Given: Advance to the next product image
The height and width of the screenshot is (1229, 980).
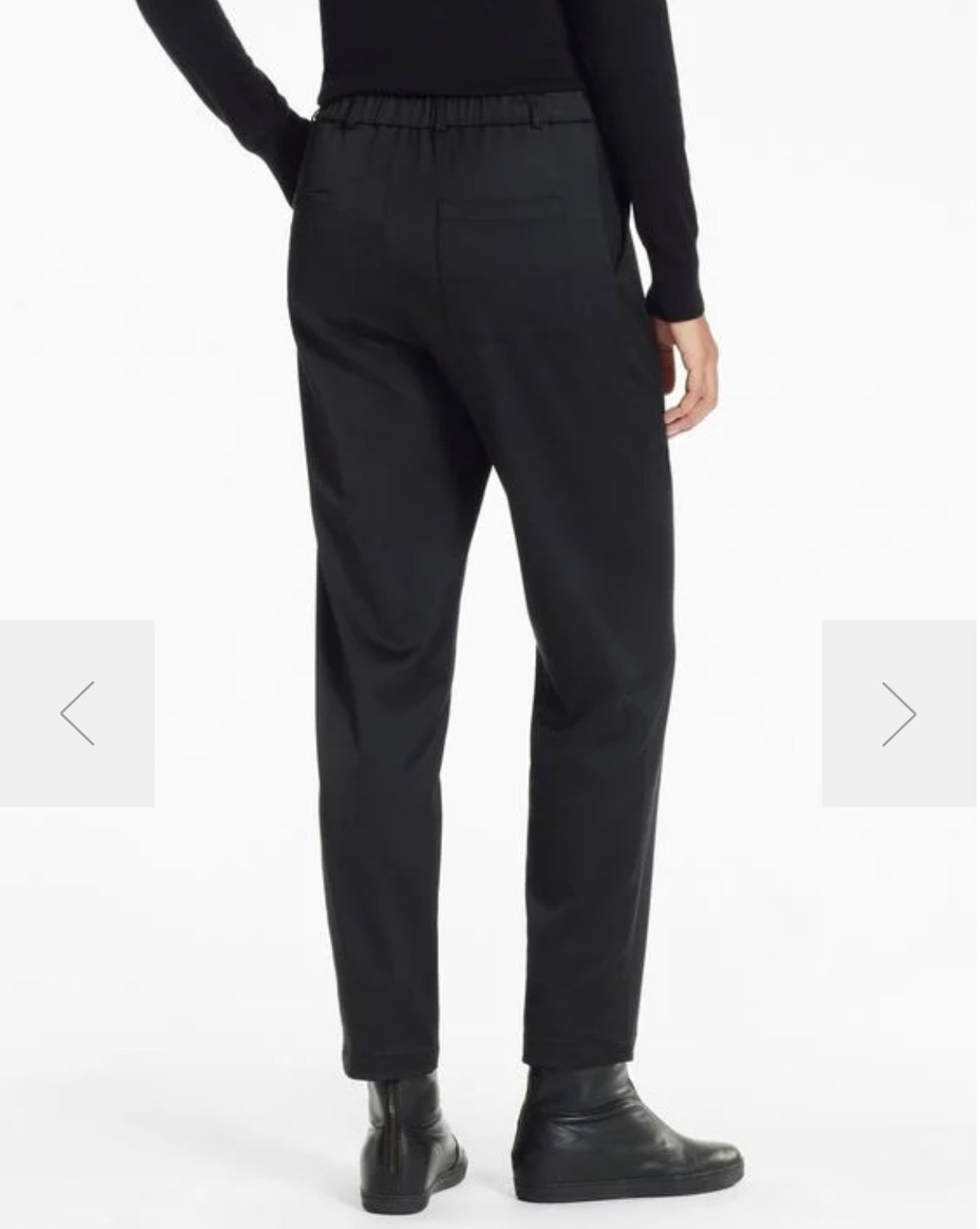Looking at the screenshot, I should point(899,713).
